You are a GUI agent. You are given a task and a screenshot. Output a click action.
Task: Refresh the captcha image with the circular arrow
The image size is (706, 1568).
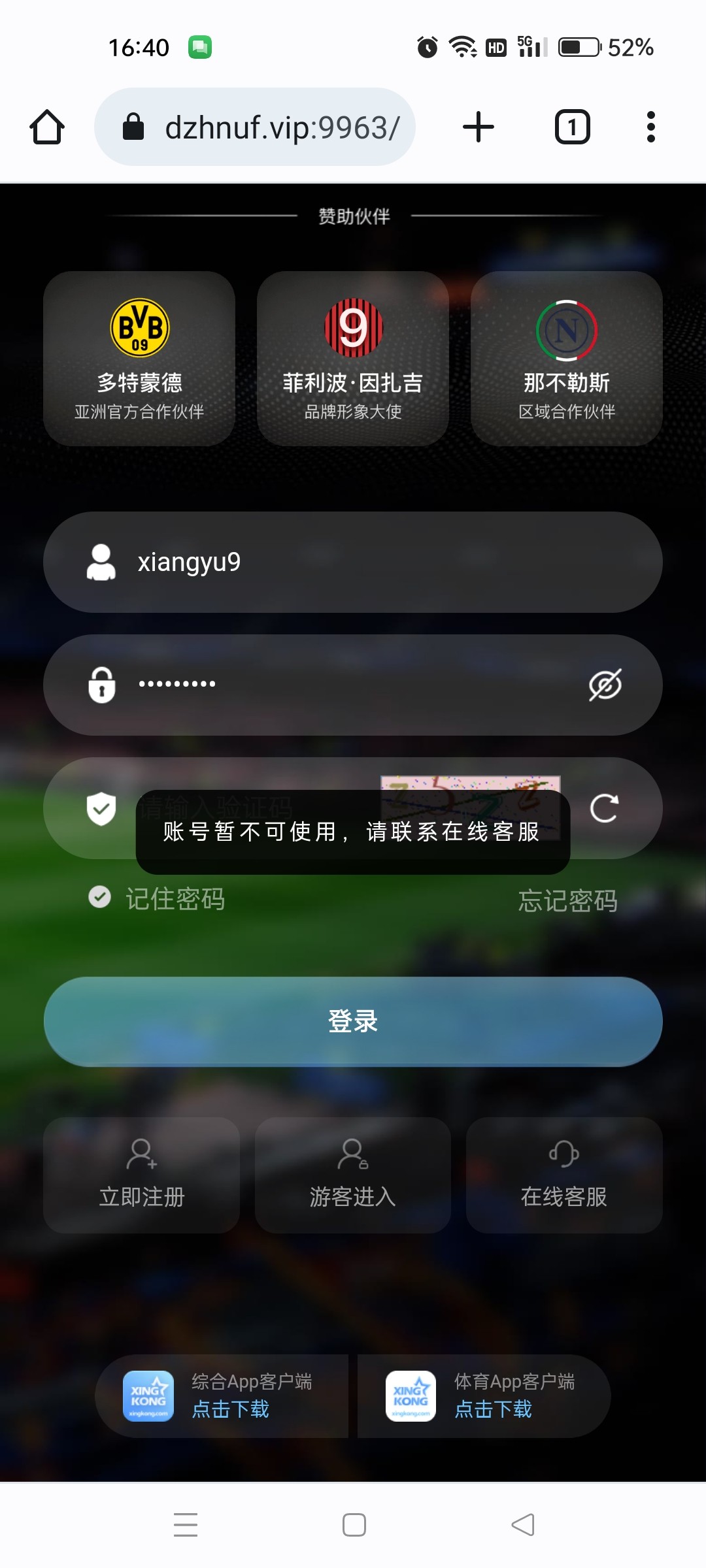point(605,808)
